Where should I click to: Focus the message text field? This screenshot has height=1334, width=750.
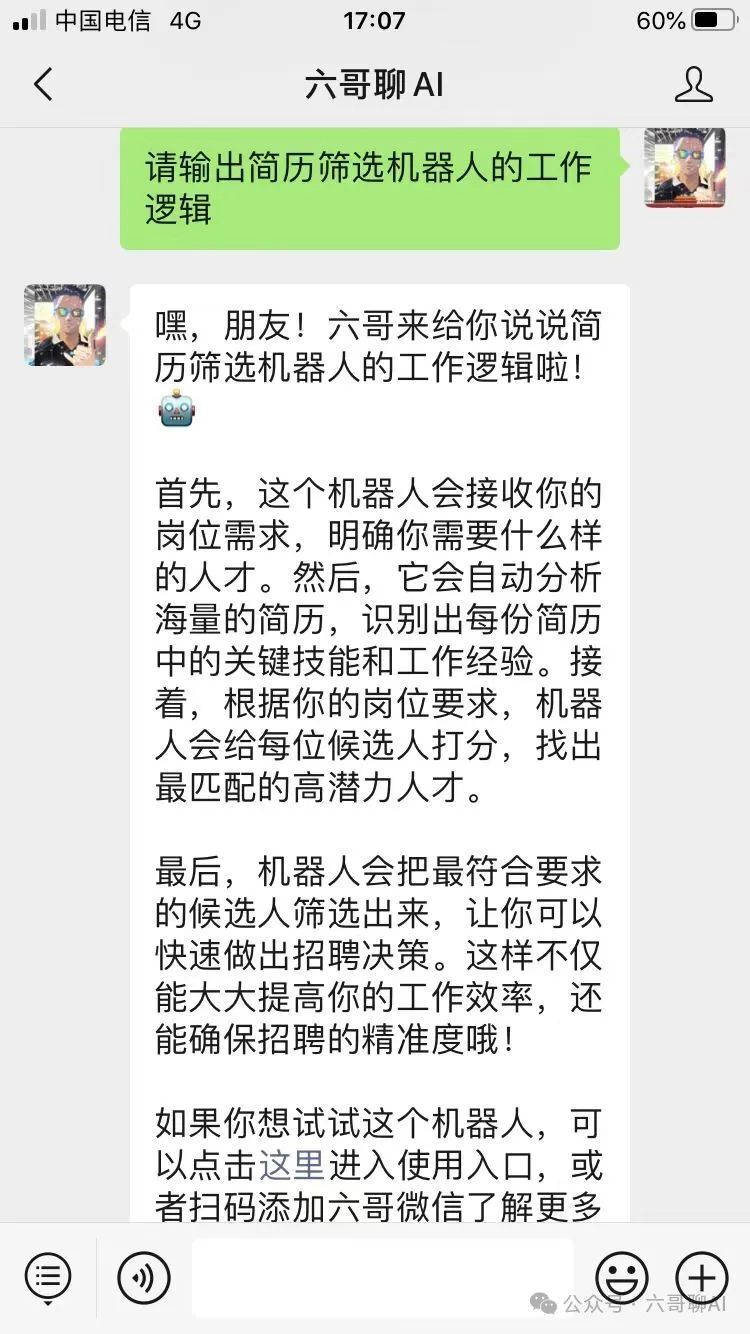(x=383, y=1277)
